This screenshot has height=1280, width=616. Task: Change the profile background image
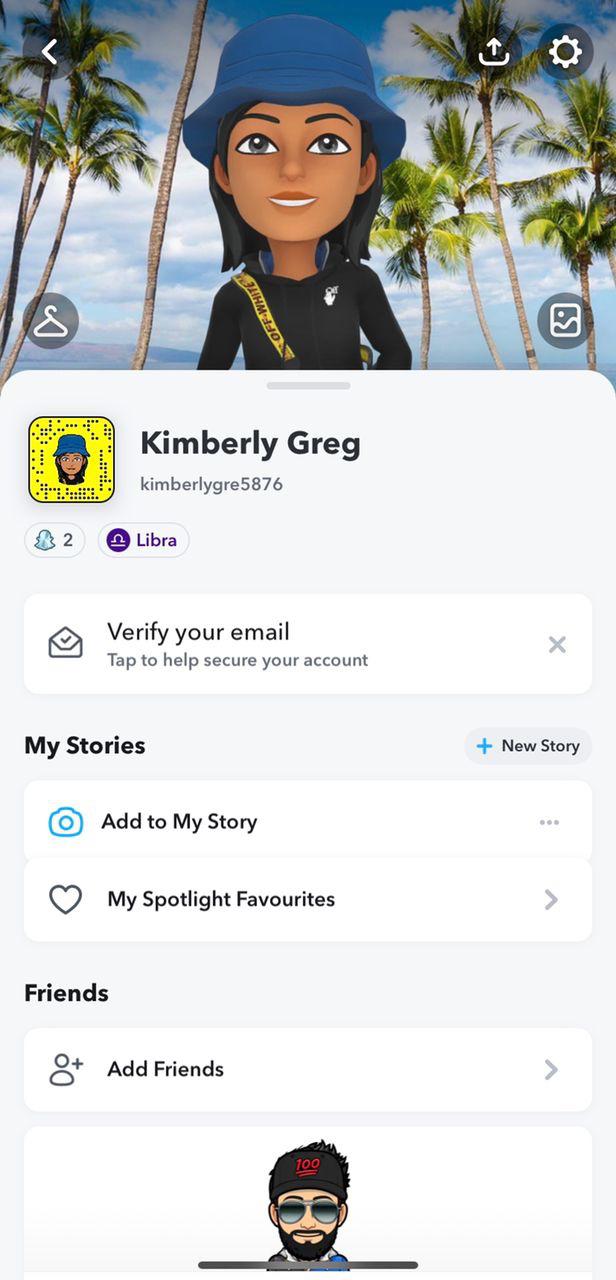[565, 321]
